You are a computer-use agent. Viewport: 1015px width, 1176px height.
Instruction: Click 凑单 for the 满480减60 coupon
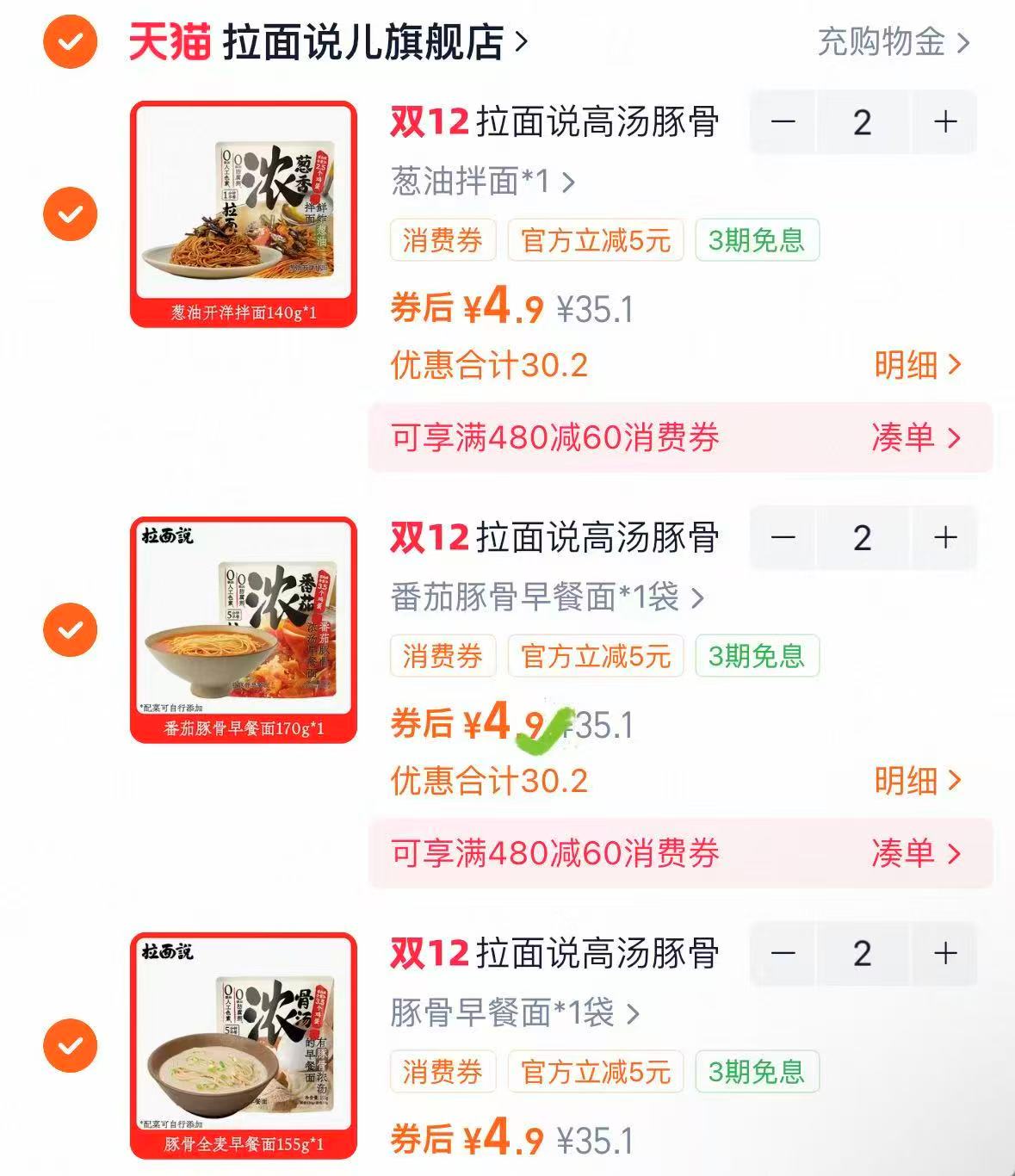point(904,439)
